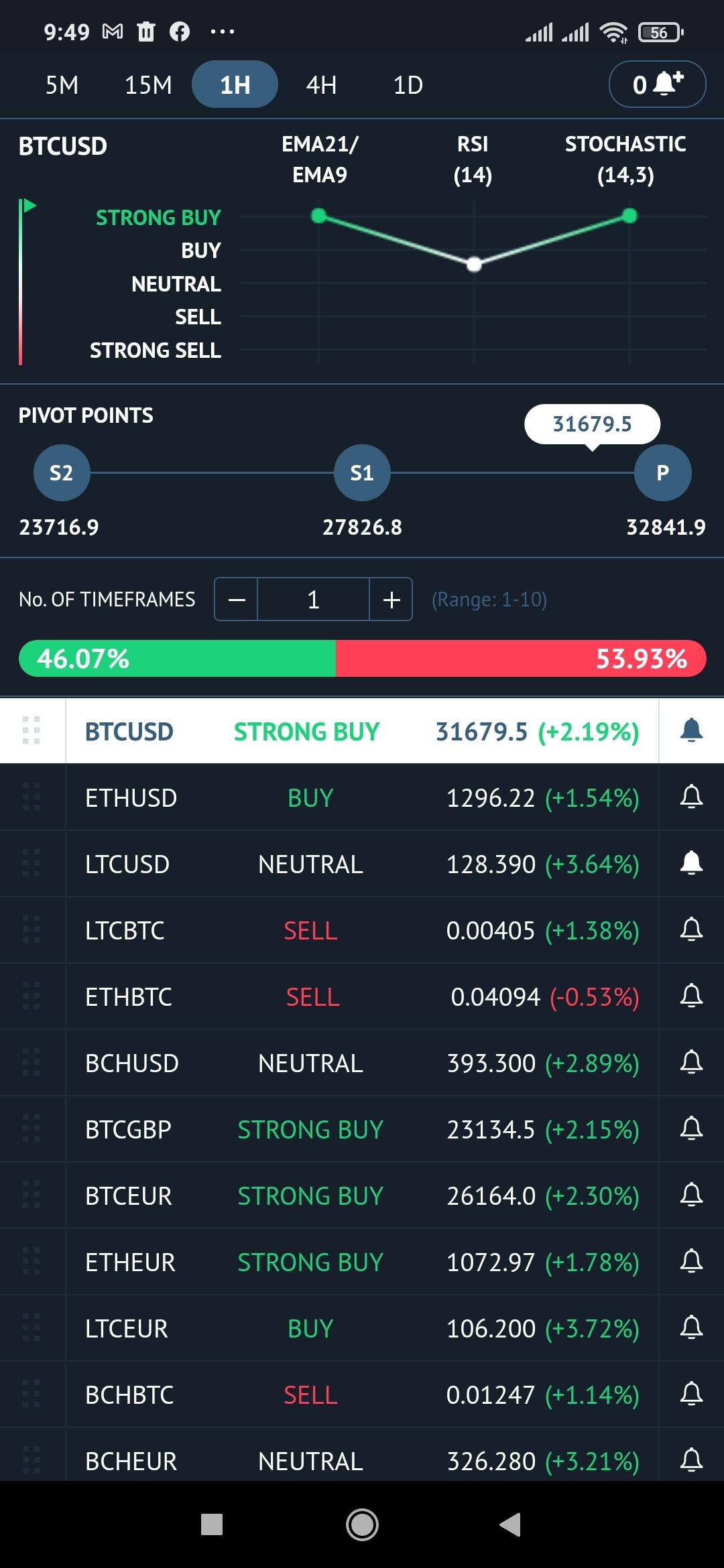The width and height of the screenshot is (724, 1568).
Task: Open the LTCBTC row
Action: click(x=362, y=930)
